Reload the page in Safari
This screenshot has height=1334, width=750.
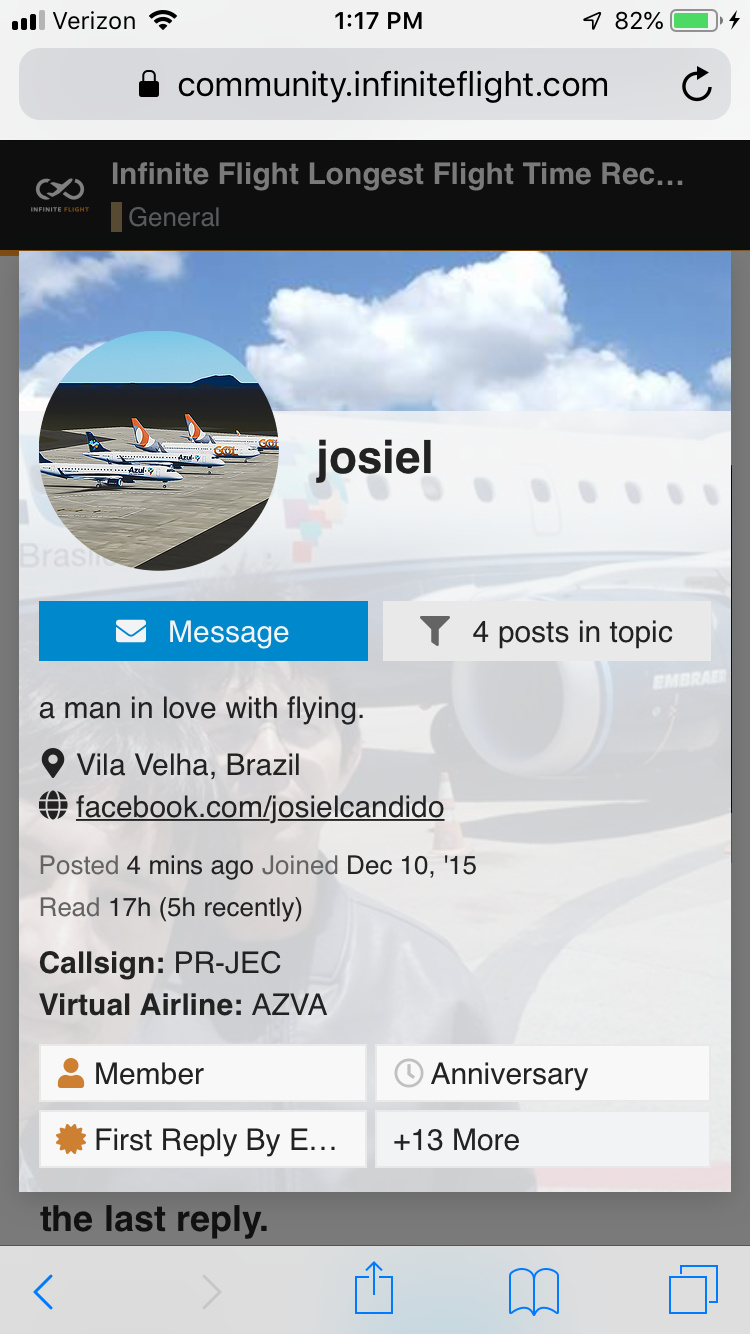click(697, 85)
